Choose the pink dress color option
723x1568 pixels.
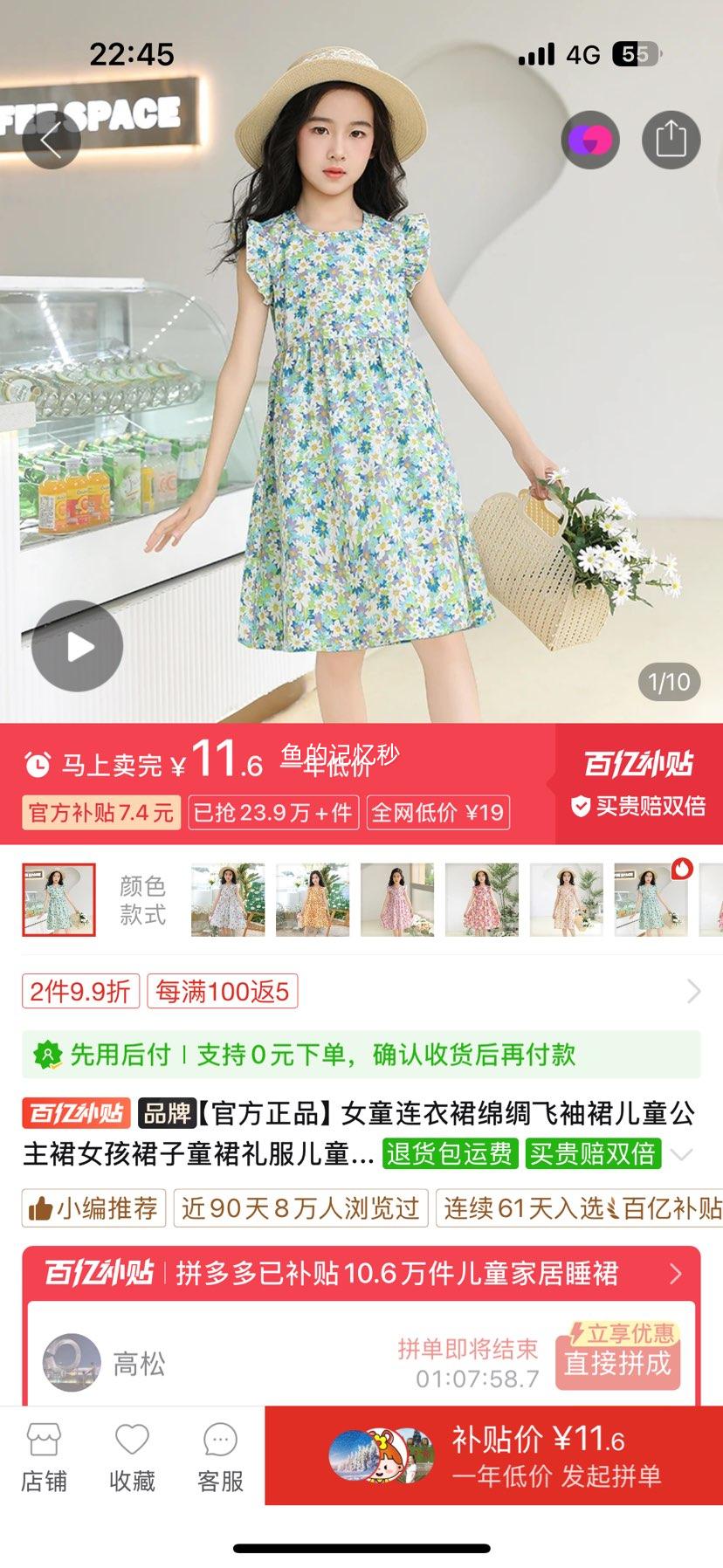[397, 900]
